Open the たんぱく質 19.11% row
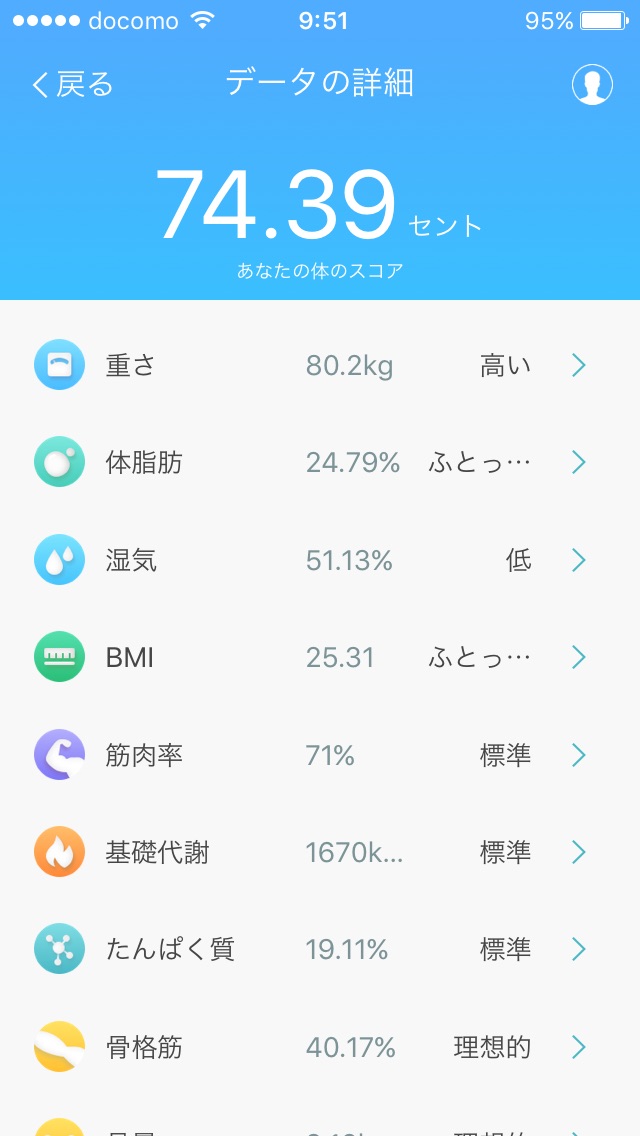Viewport: 640px width, 1136px height. 320,949
